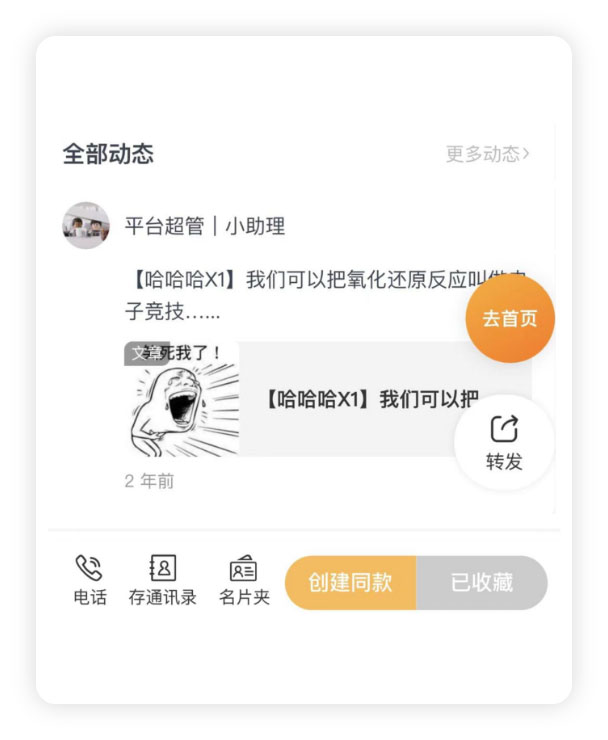Tap the 创建同款 button
This screenshot has height=740, width=608.
coord(350,583)
